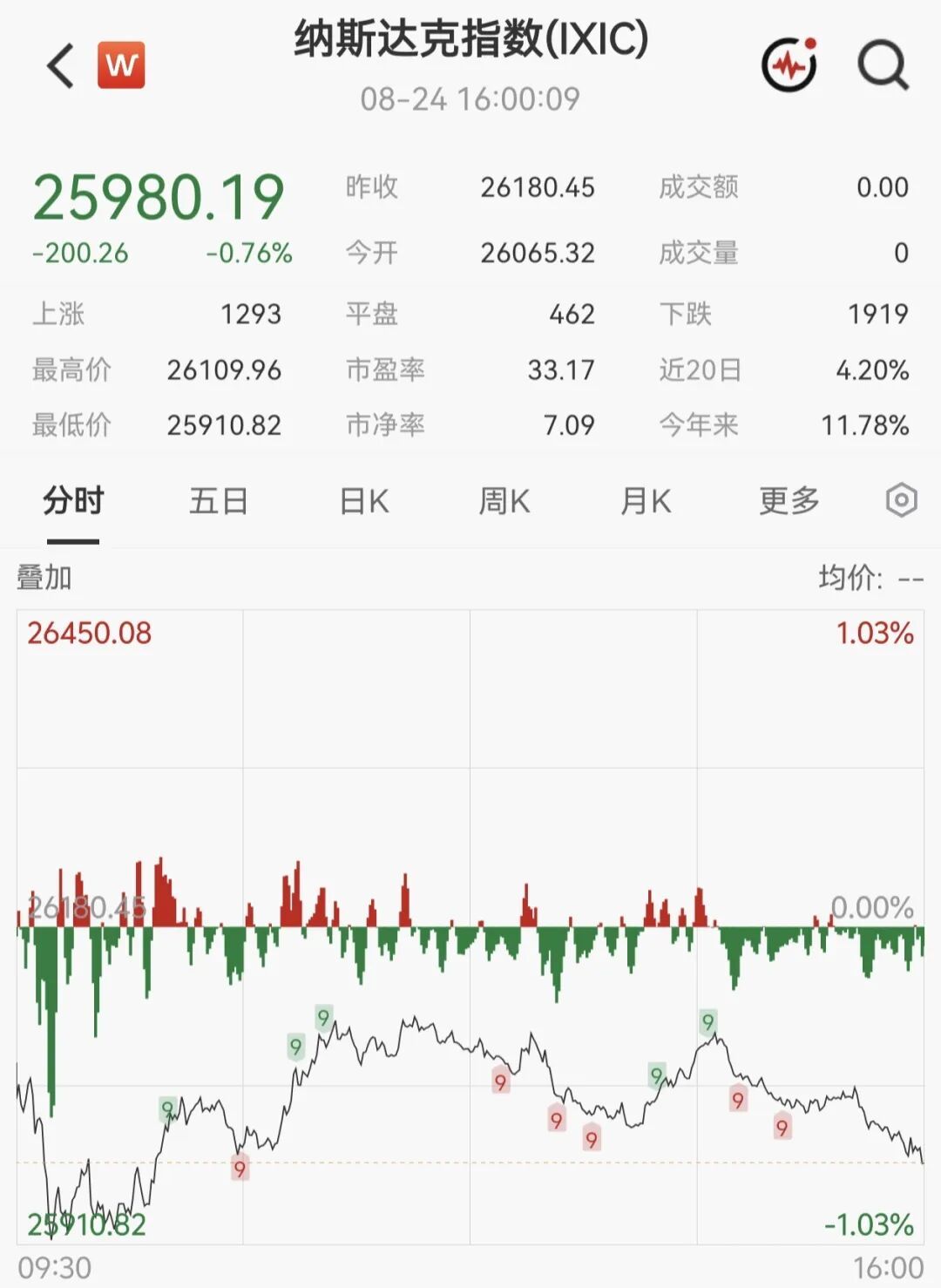Open chart settings hexagon icon
The image size is (941, 1288).
click(x=901, y=500)
